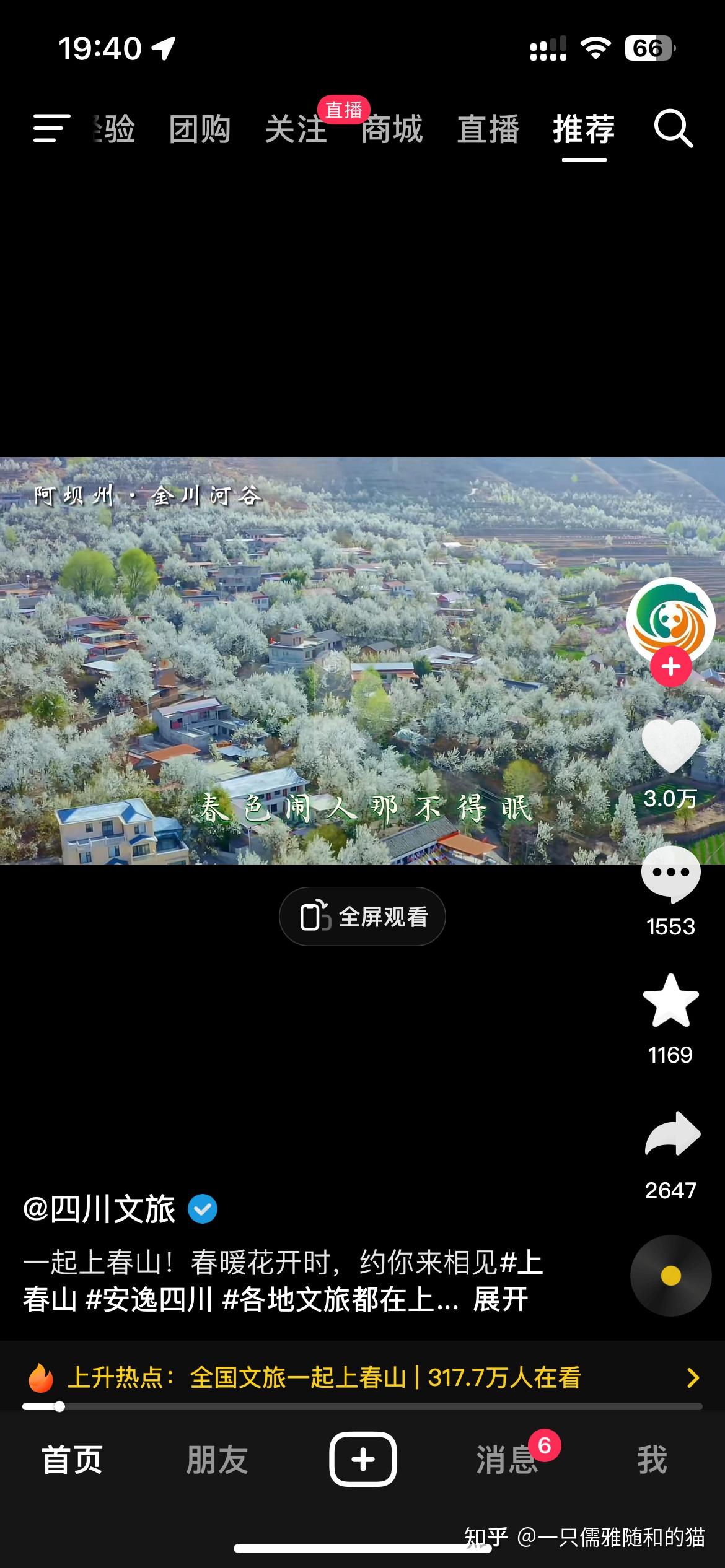The width and height of the screenshot is (725, 1568).
Task: Switch to the 商城 tab
Action: [x=392, y=129]
